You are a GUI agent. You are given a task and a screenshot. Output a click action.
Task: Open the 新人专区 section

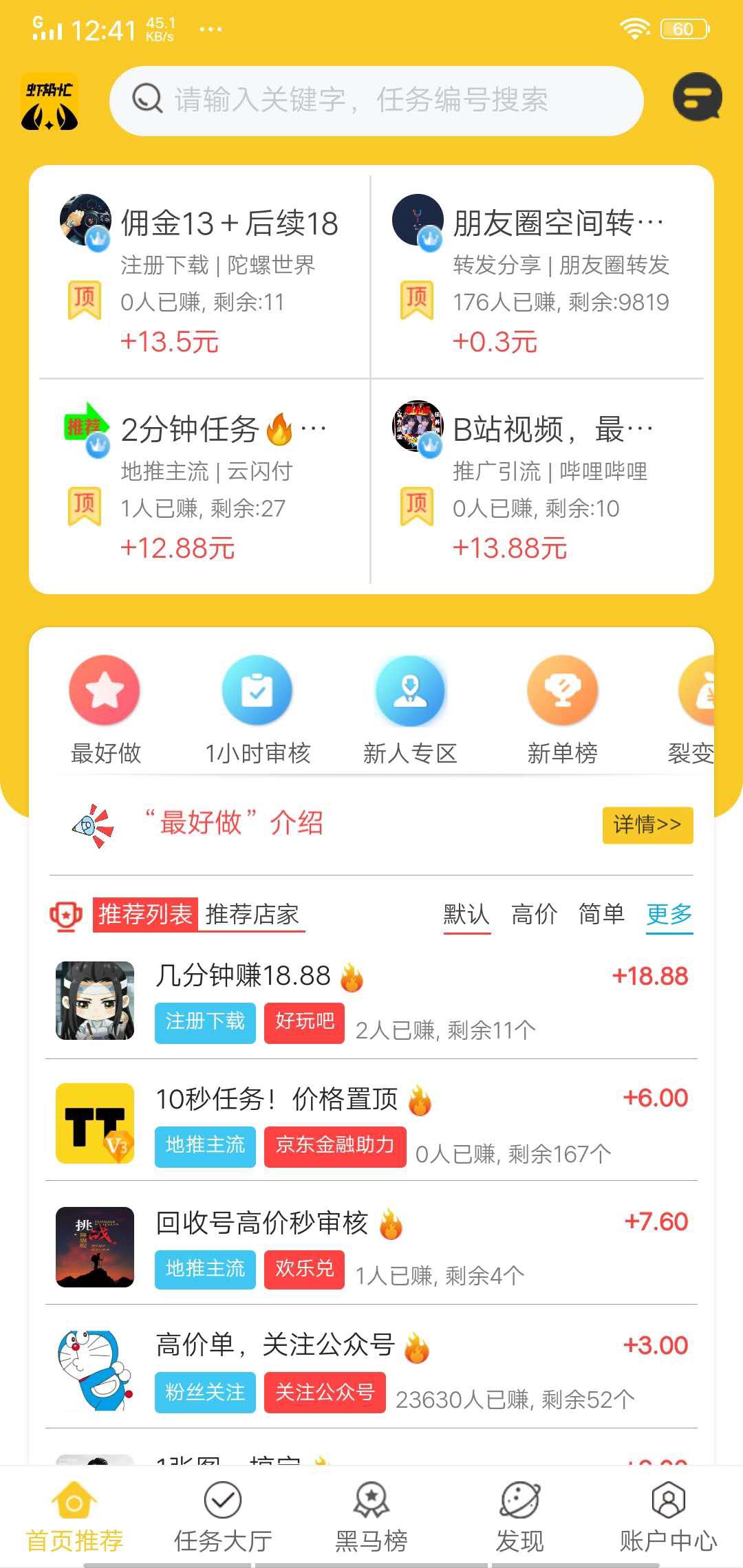point(409,690)
